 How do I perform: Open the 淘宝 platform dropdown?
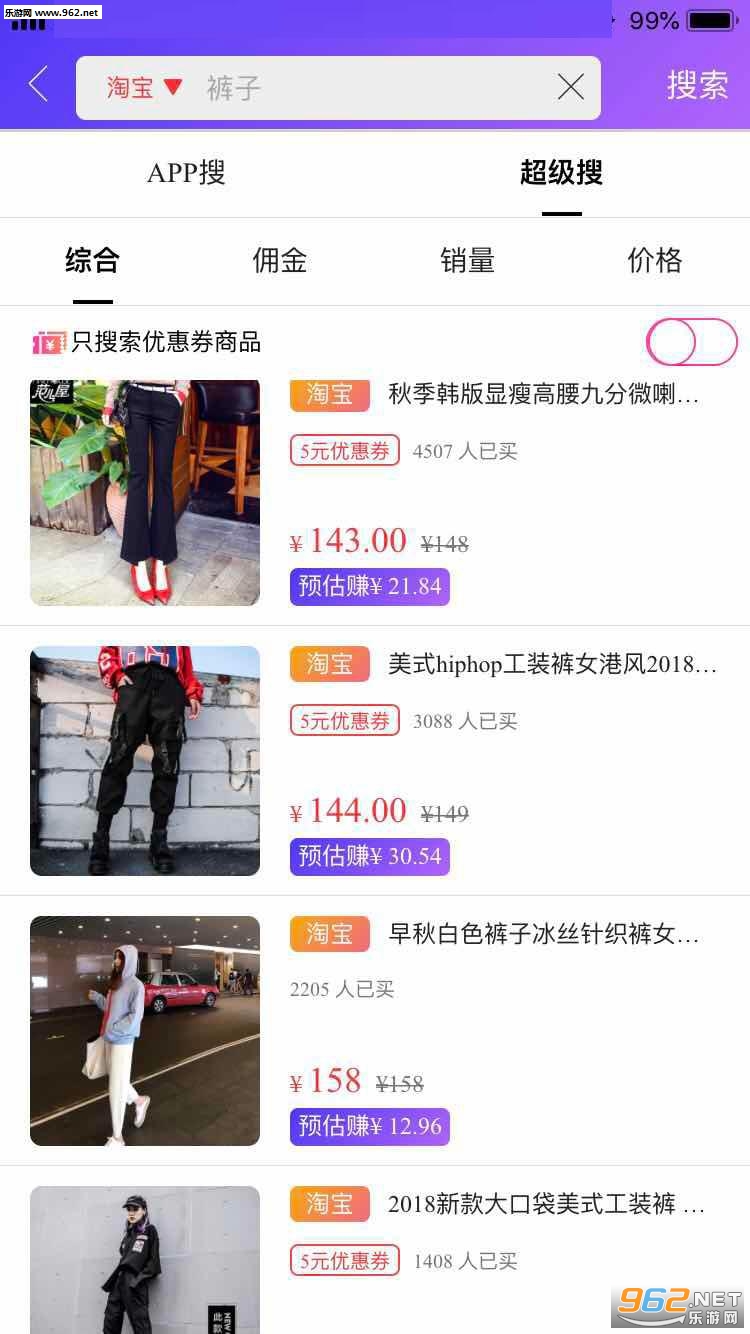pyautogui.click(x=144, y=88)
